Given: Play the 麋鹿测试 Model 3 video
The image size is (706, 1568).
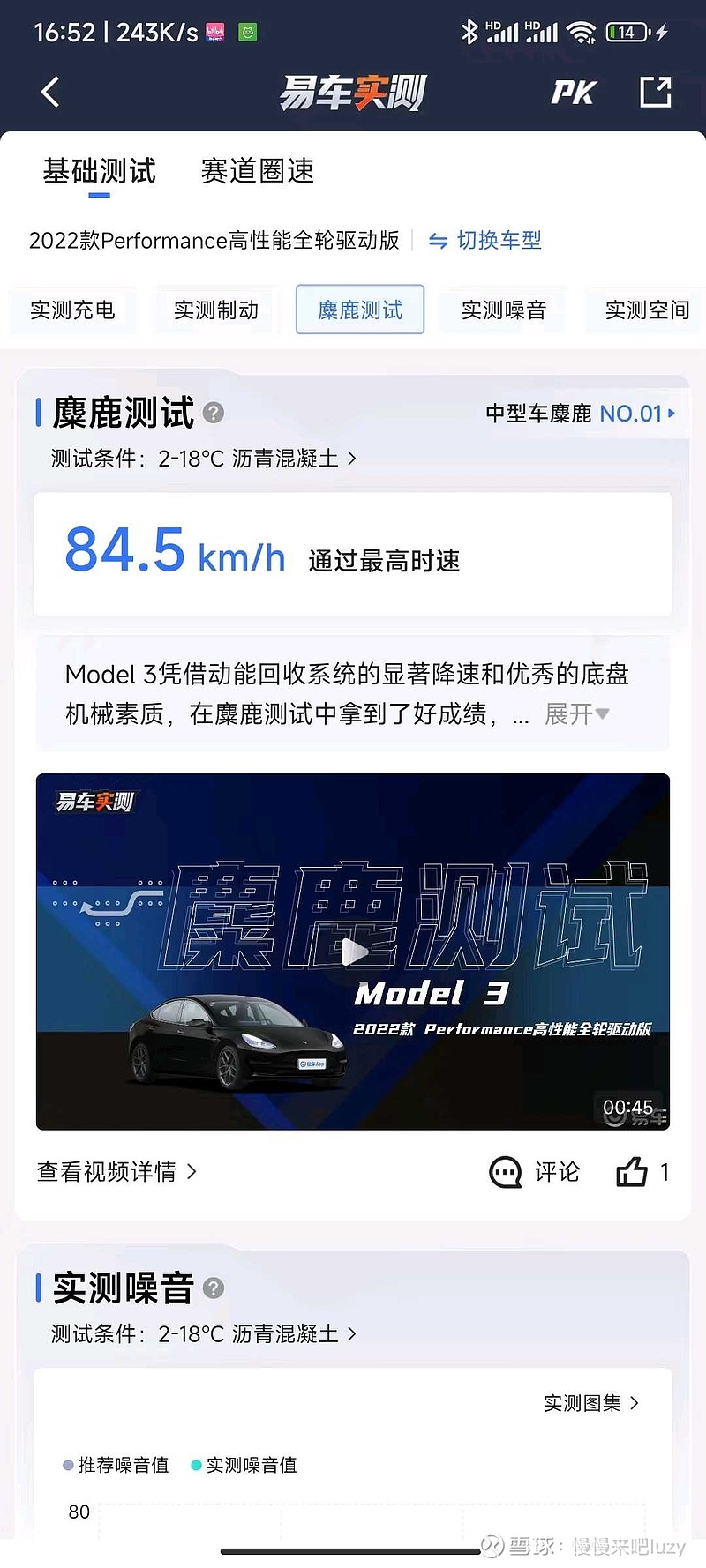Looking at the screenshot, I should [x=353, y=952].
